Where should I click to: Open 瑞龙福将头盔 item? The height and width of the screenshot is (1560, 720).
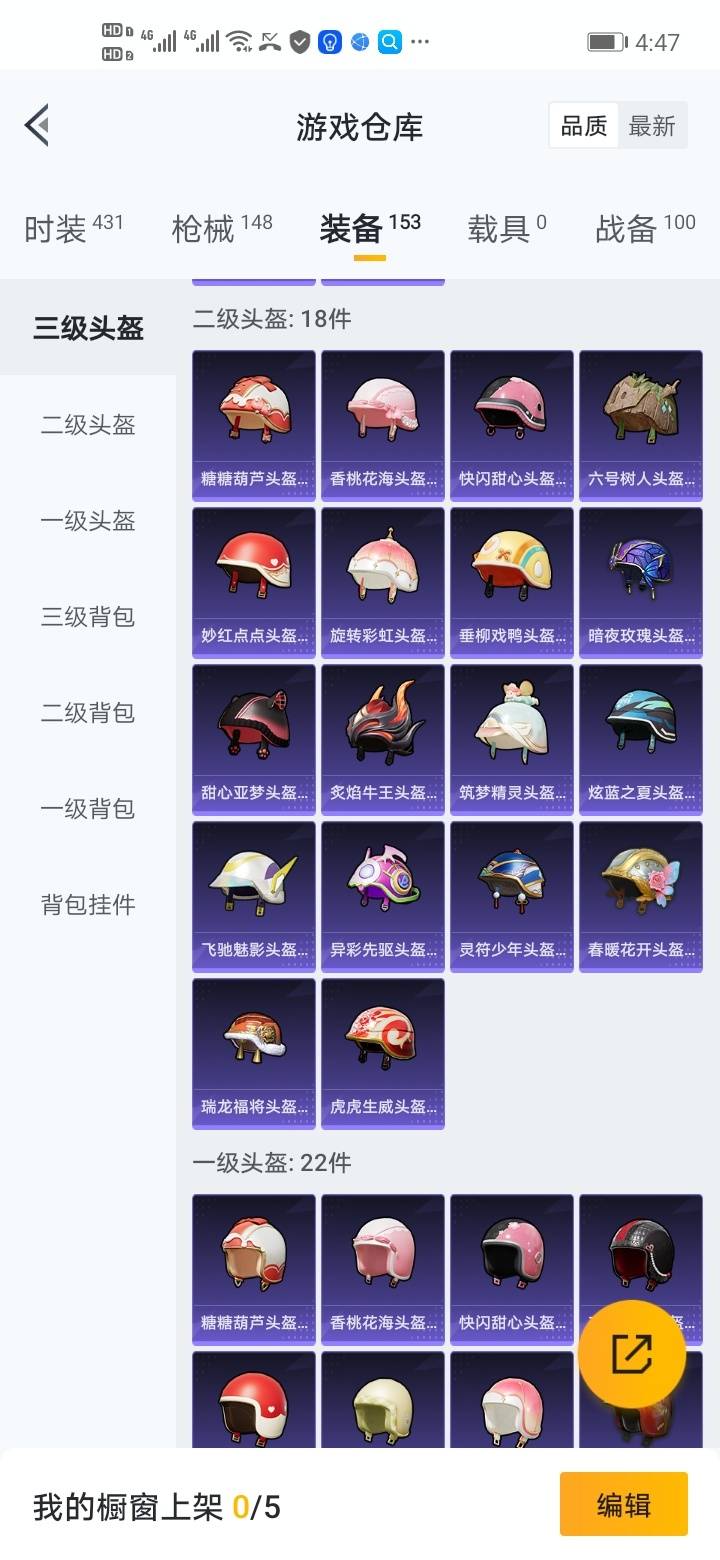coord(253,1052)
